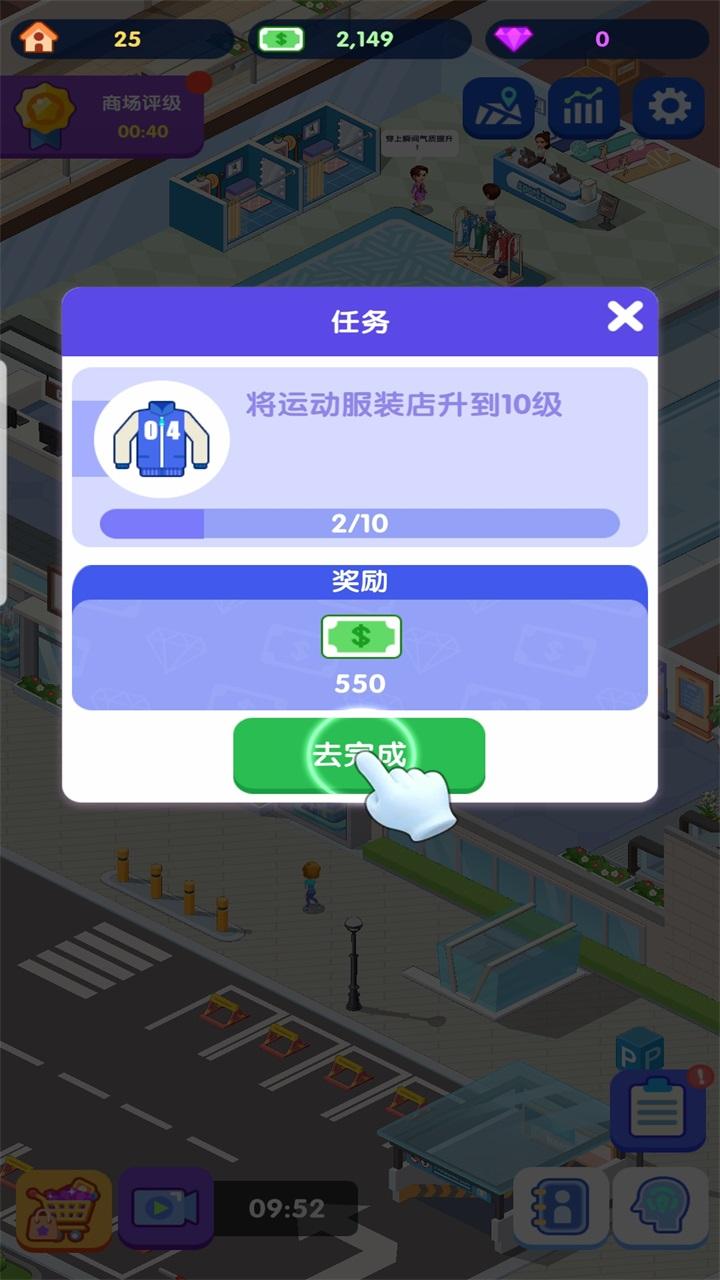Tap the home icon at top left
720x1280 pixels.
click(x=40, y=38)
